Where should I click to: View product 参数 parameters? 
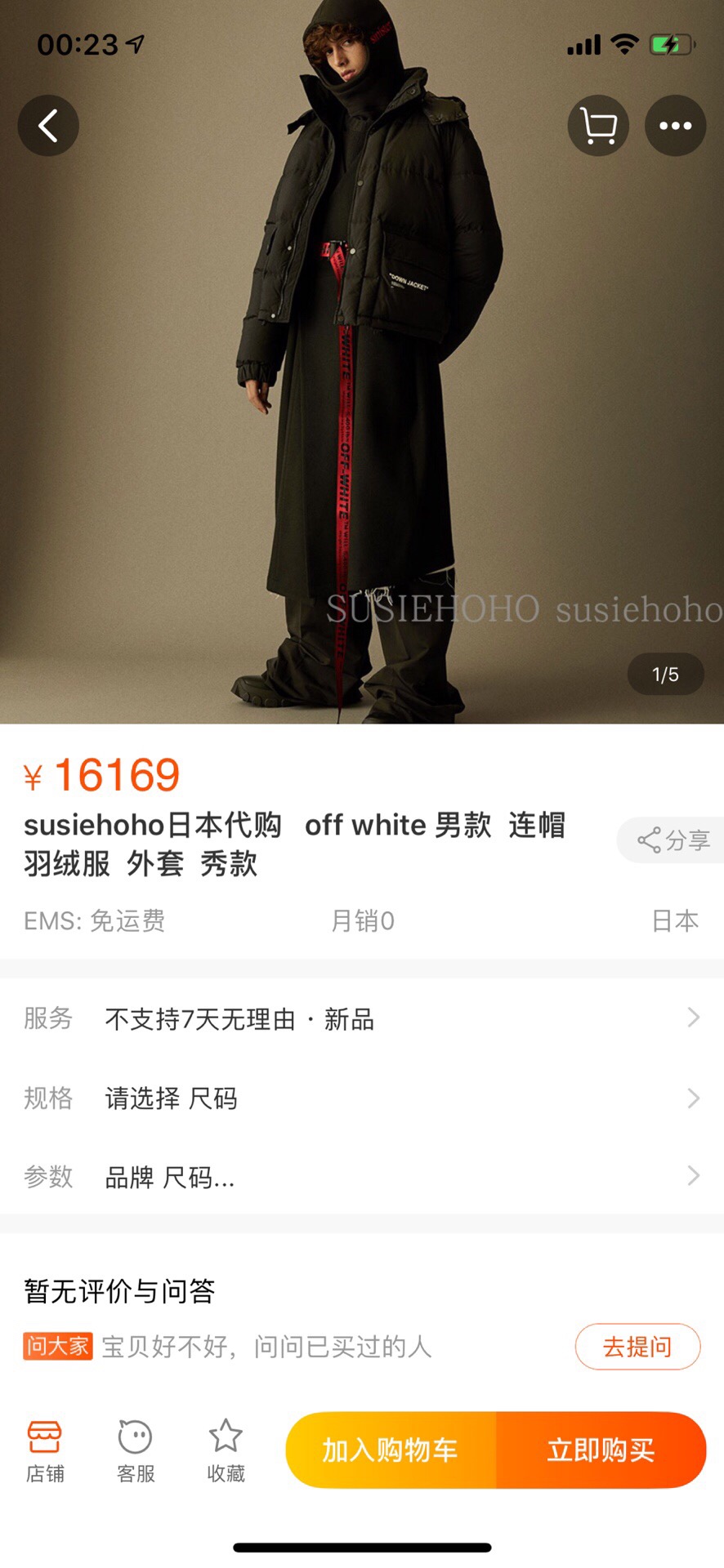362,1177
